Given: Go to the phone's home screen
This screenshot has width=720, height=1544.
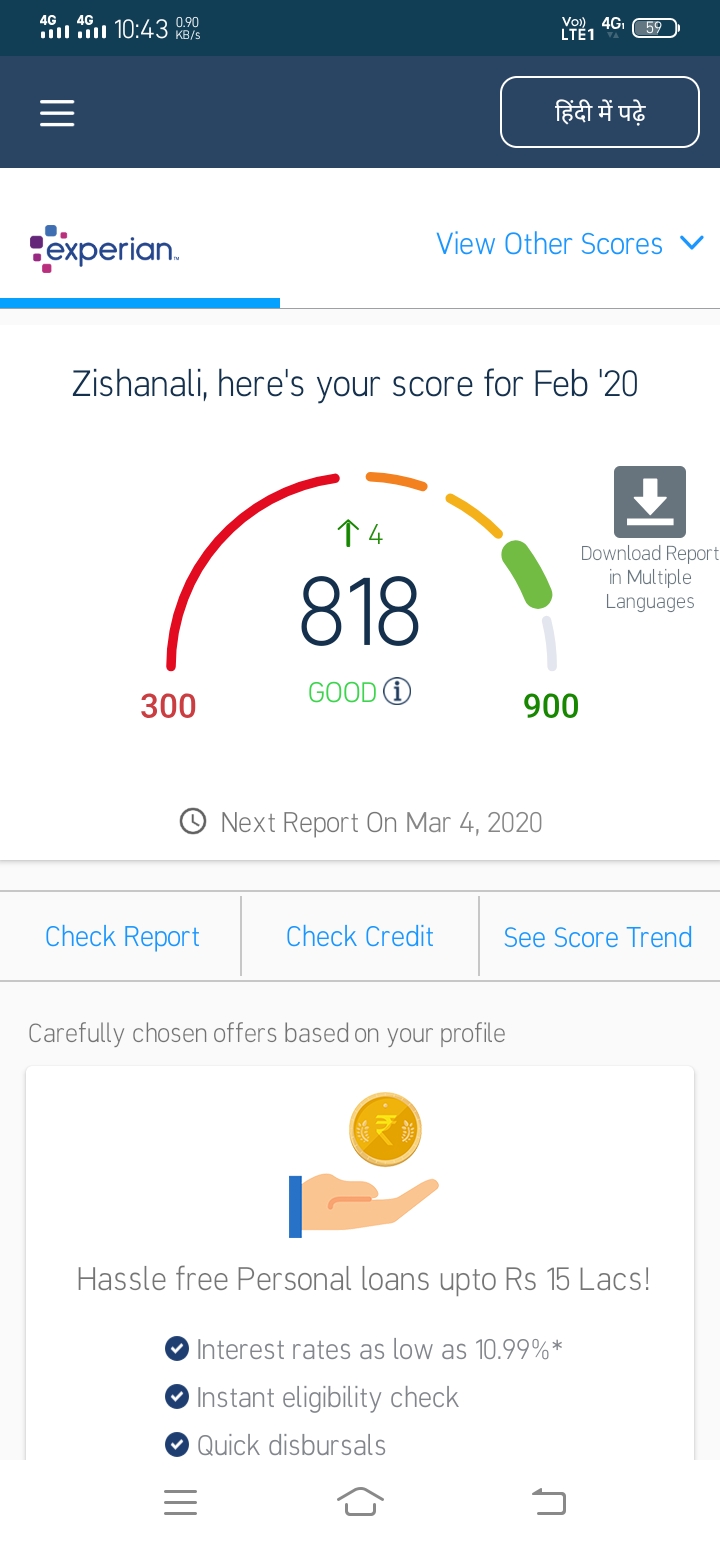Looking at the screenshot, I should coord(360,1501).
